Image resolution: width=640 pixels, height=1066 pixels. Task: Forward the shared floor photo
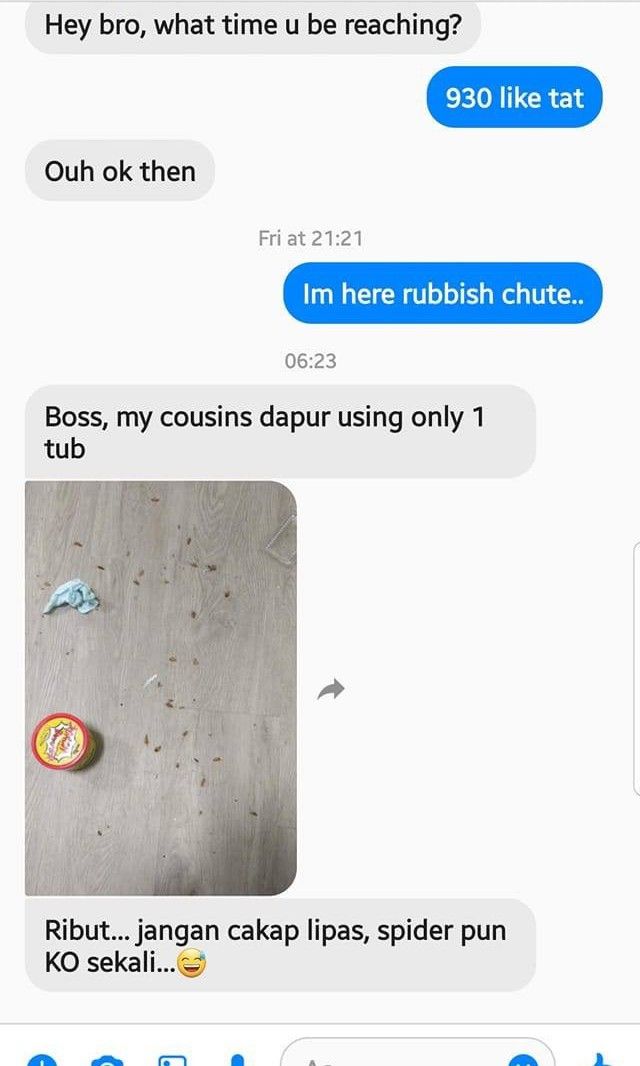click(x=331, y=689)
